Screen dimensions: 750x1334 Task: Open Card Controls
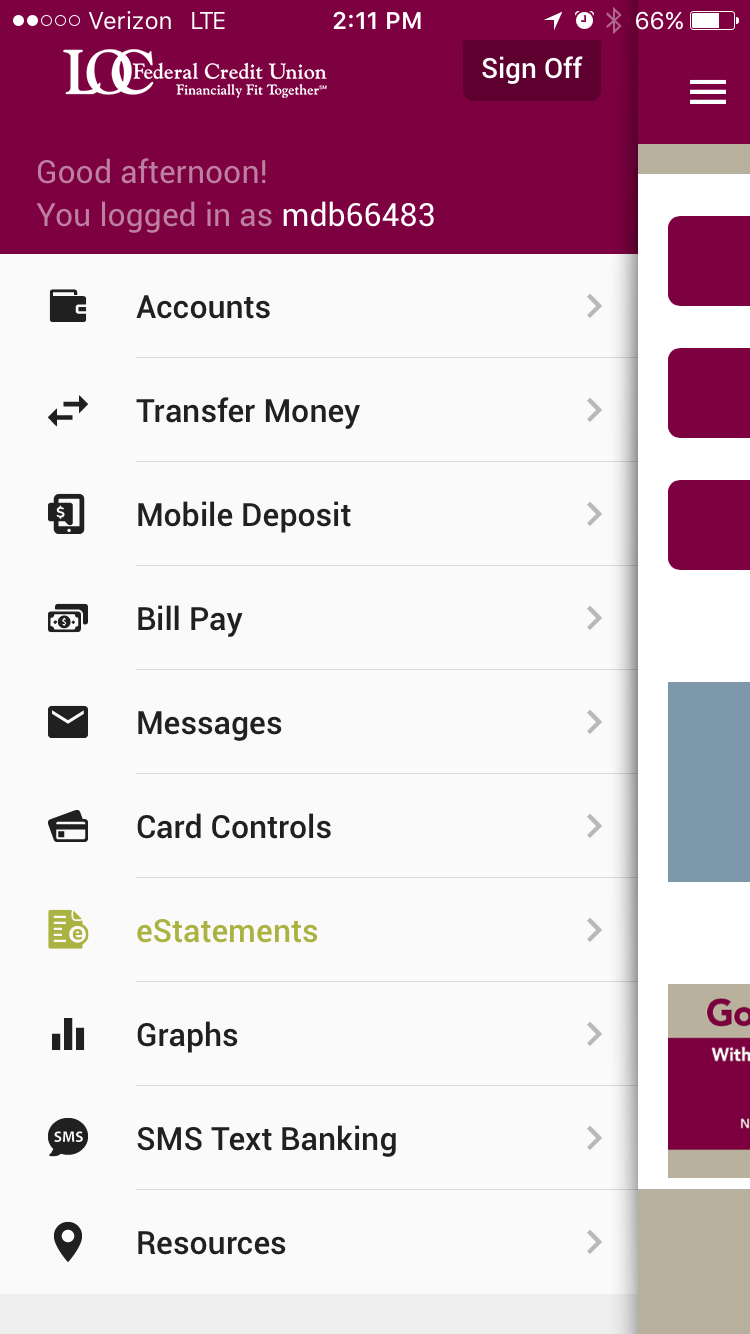click(319, 826)
